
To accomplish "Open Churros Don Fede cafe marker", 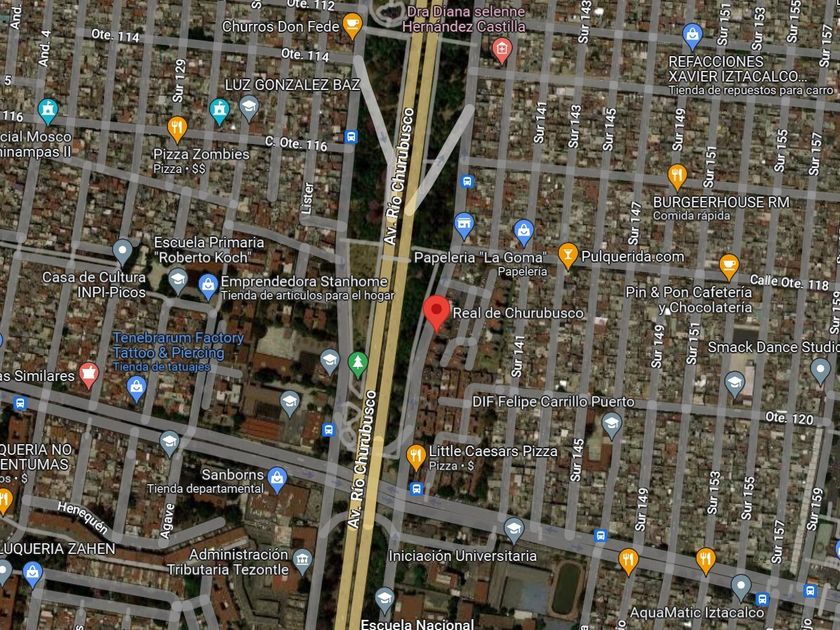I will (352, 25).
